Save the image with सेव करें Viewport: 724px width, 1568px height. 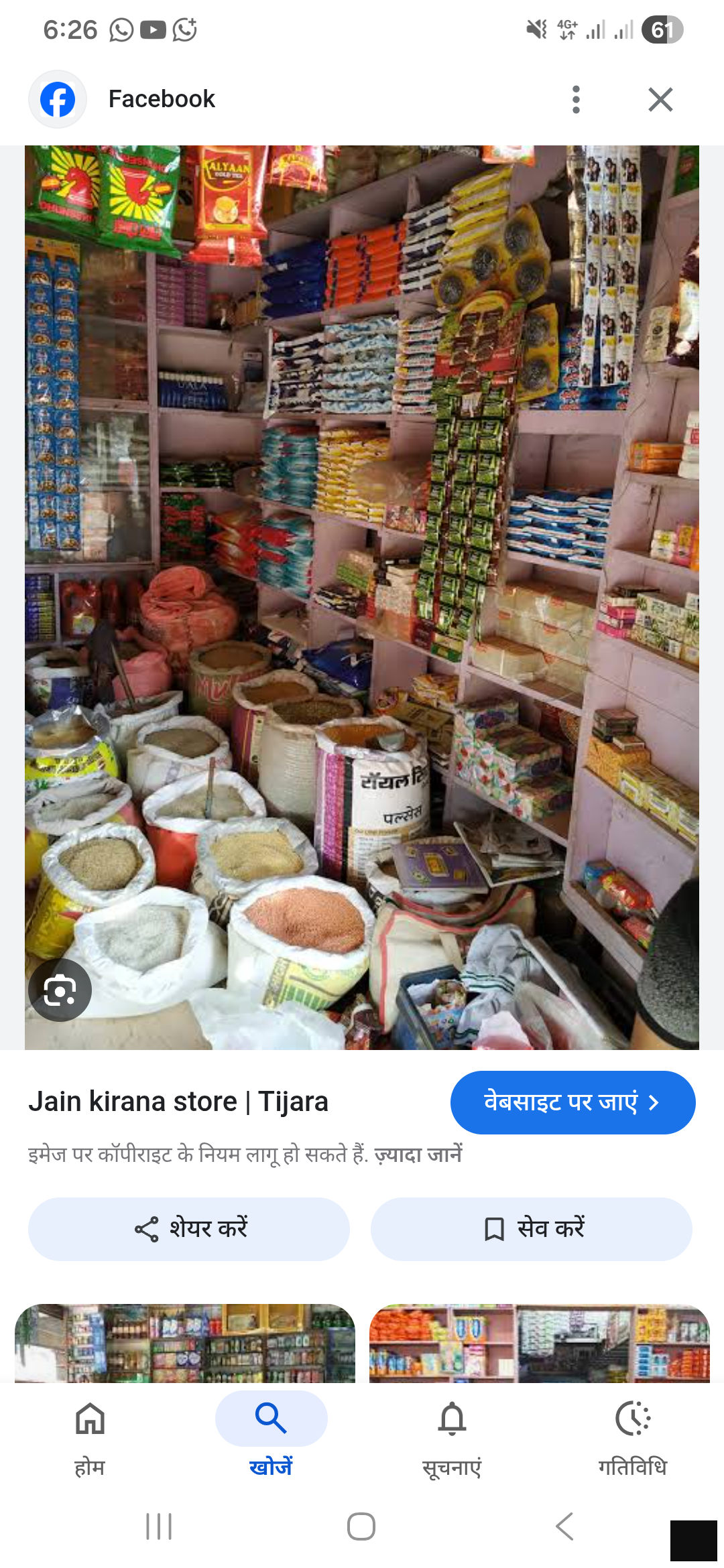531,1229
